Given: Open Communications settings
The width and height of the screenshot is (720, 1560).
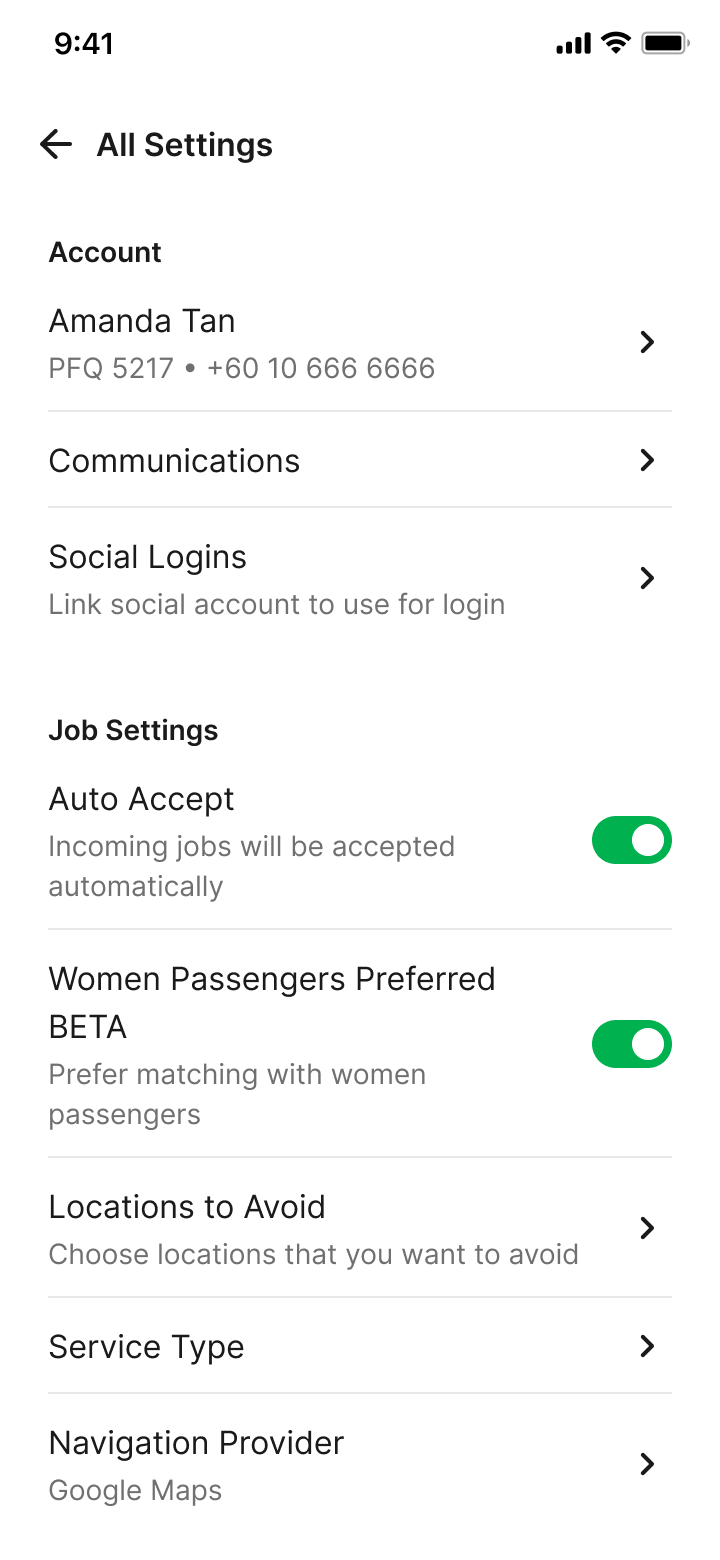Looking at the screenshot, I should (x=360, y=460).
